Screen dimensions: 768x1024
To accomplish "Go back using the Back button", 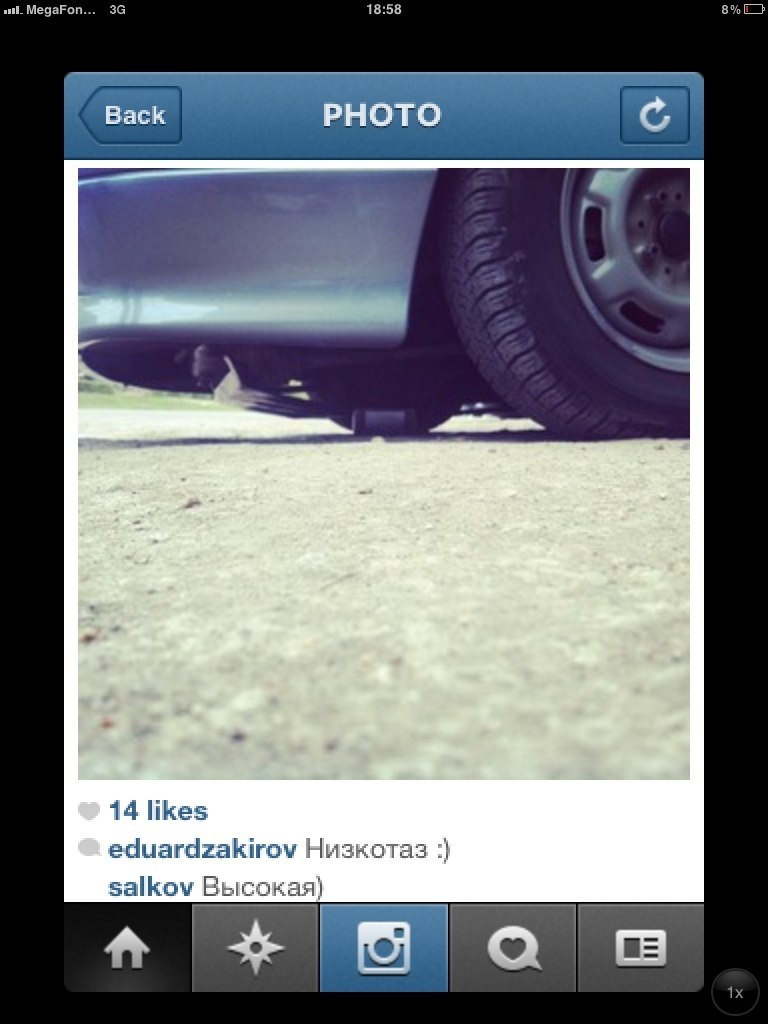I will click(x=131, y=115).
